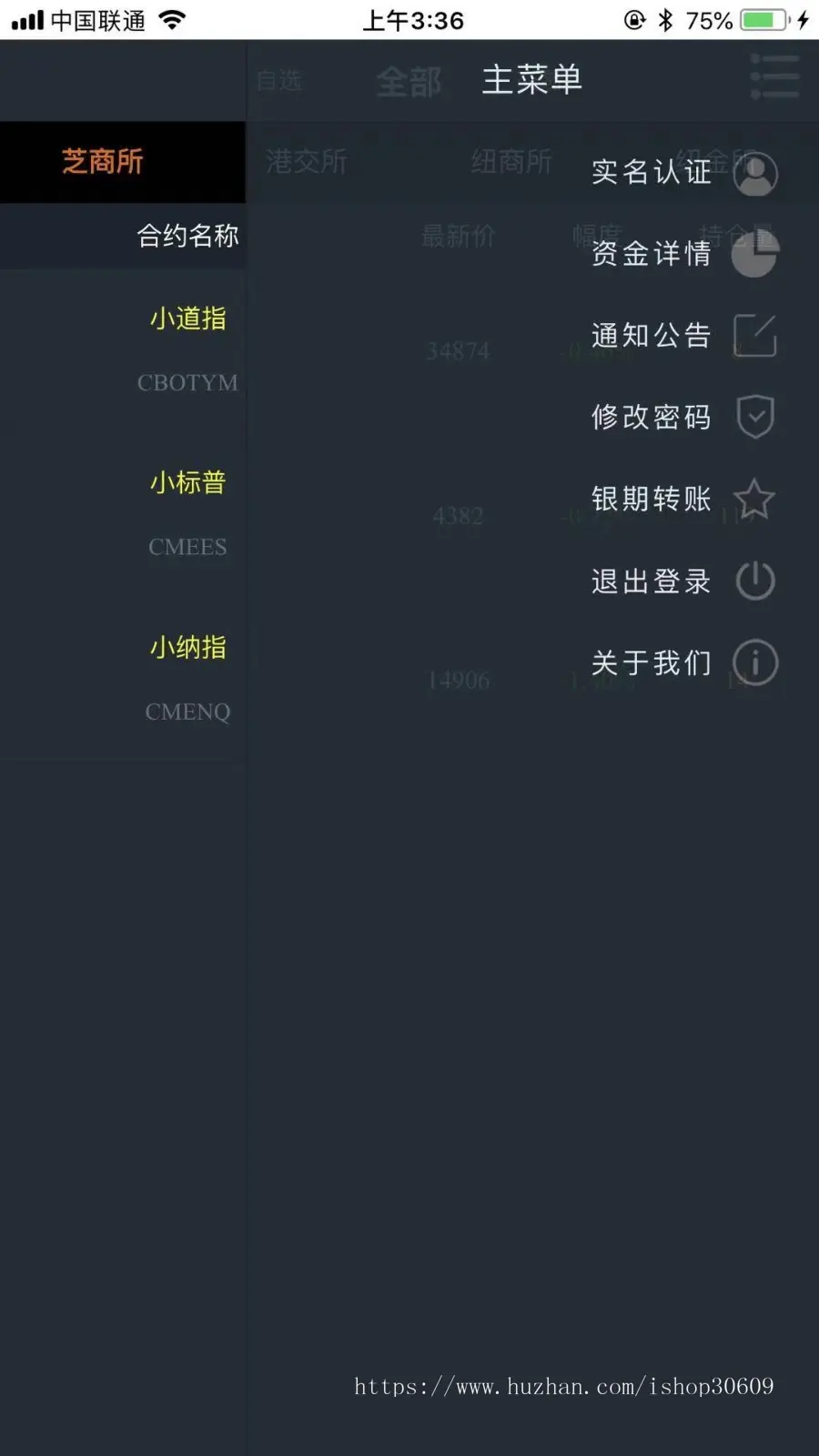Viewport: 819px width, 1456px height.
Task: View 资金详情 fund details
Action: pos(682,254)
